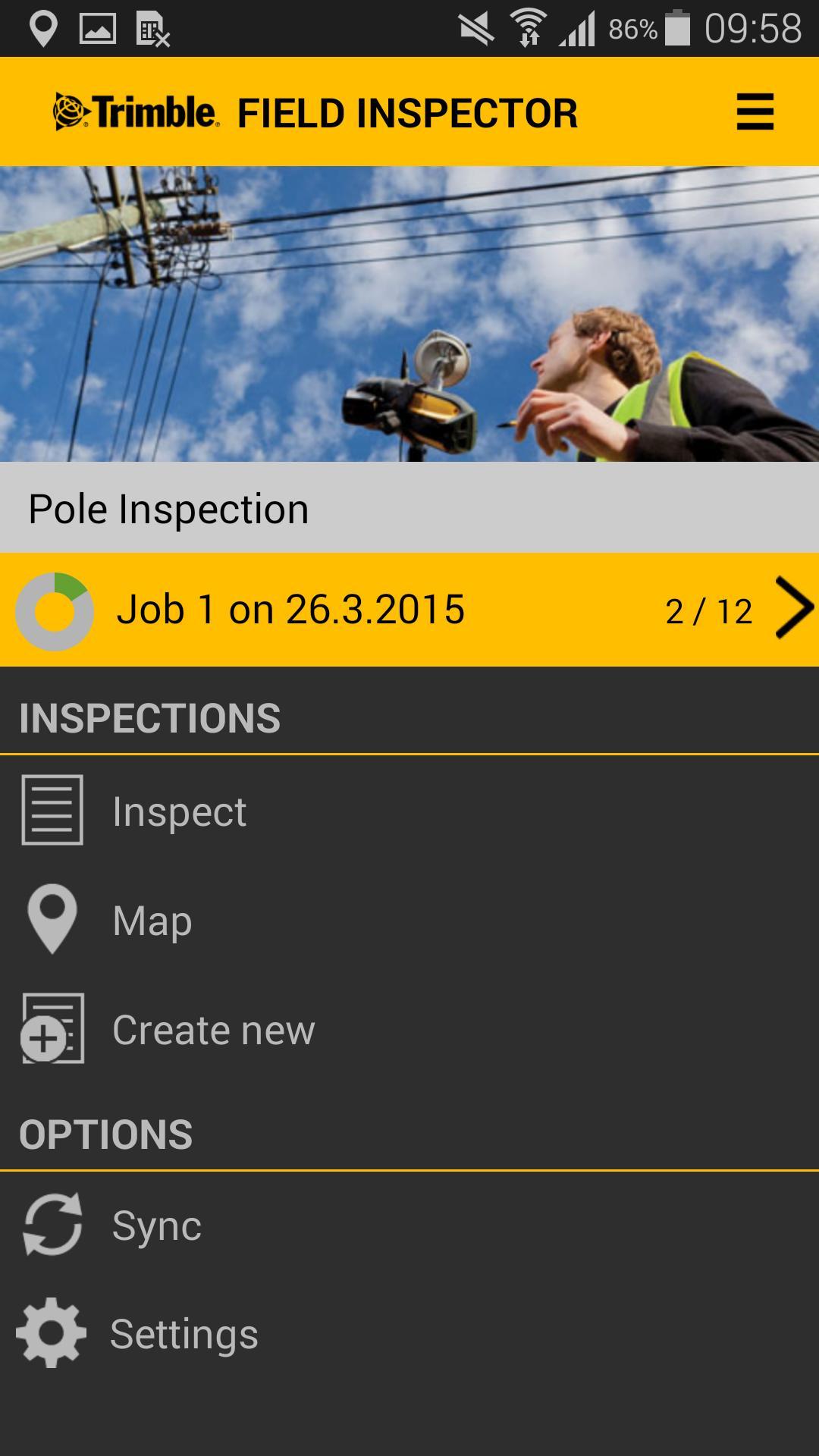Start a Sync
819x1456 pixels.
[156, 1225]
